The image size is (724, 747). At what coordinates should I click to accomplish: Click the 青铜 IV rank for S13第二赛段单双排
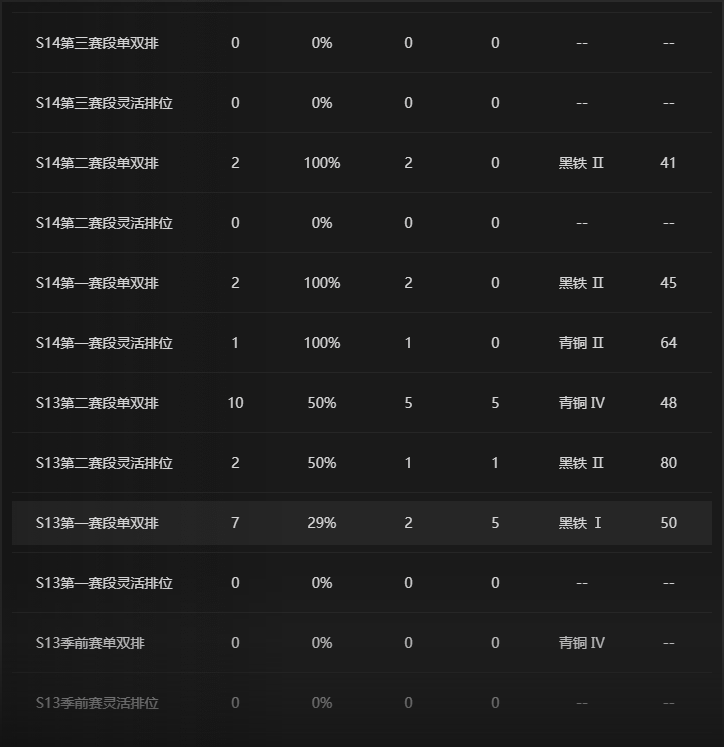point(581,403)
